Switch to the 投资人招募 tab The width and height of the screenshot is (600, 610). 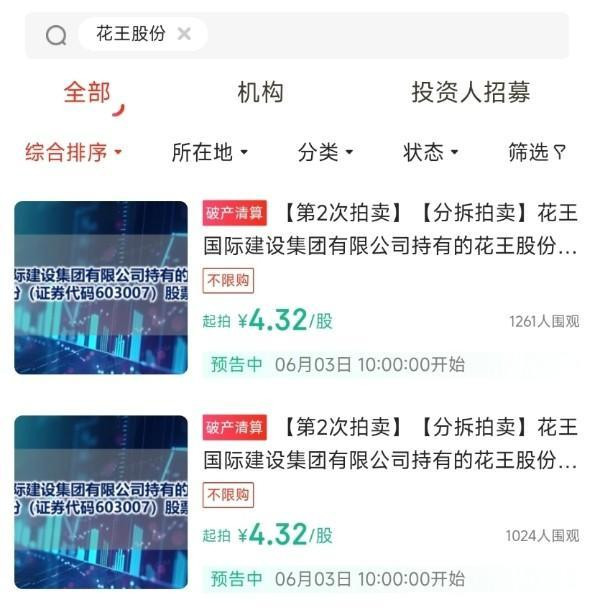pos(470,93)
